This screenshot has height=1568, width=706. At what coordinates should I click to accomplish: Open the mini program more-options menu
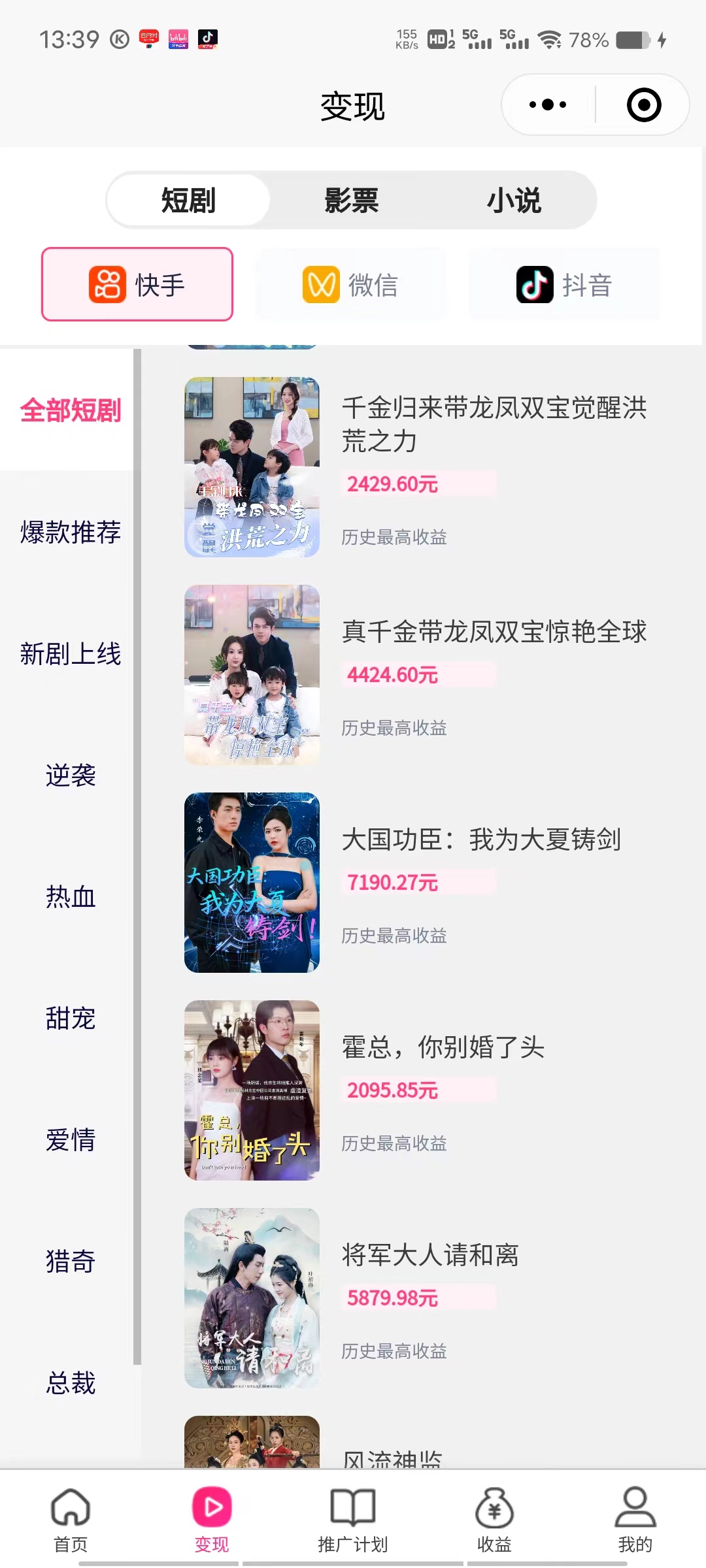(x=548, y=105)
